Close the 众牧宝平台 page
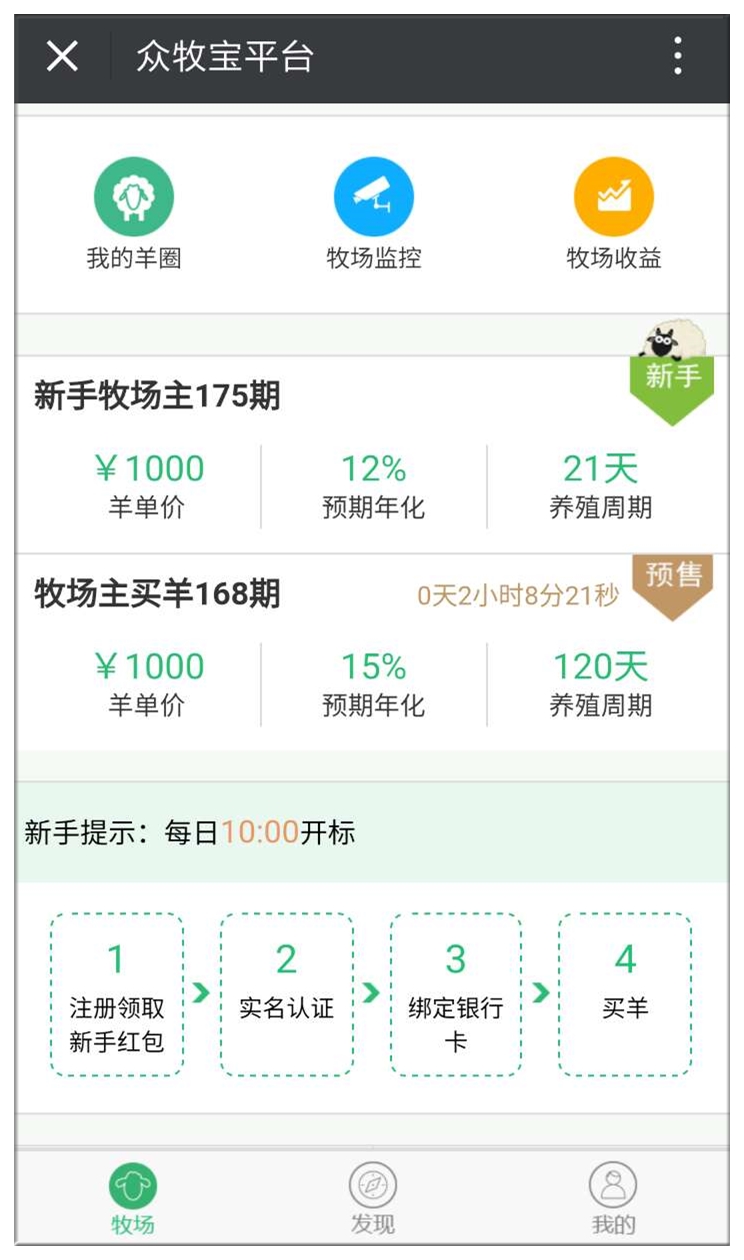Screen dimensions: 744x1260 (62, 57)
